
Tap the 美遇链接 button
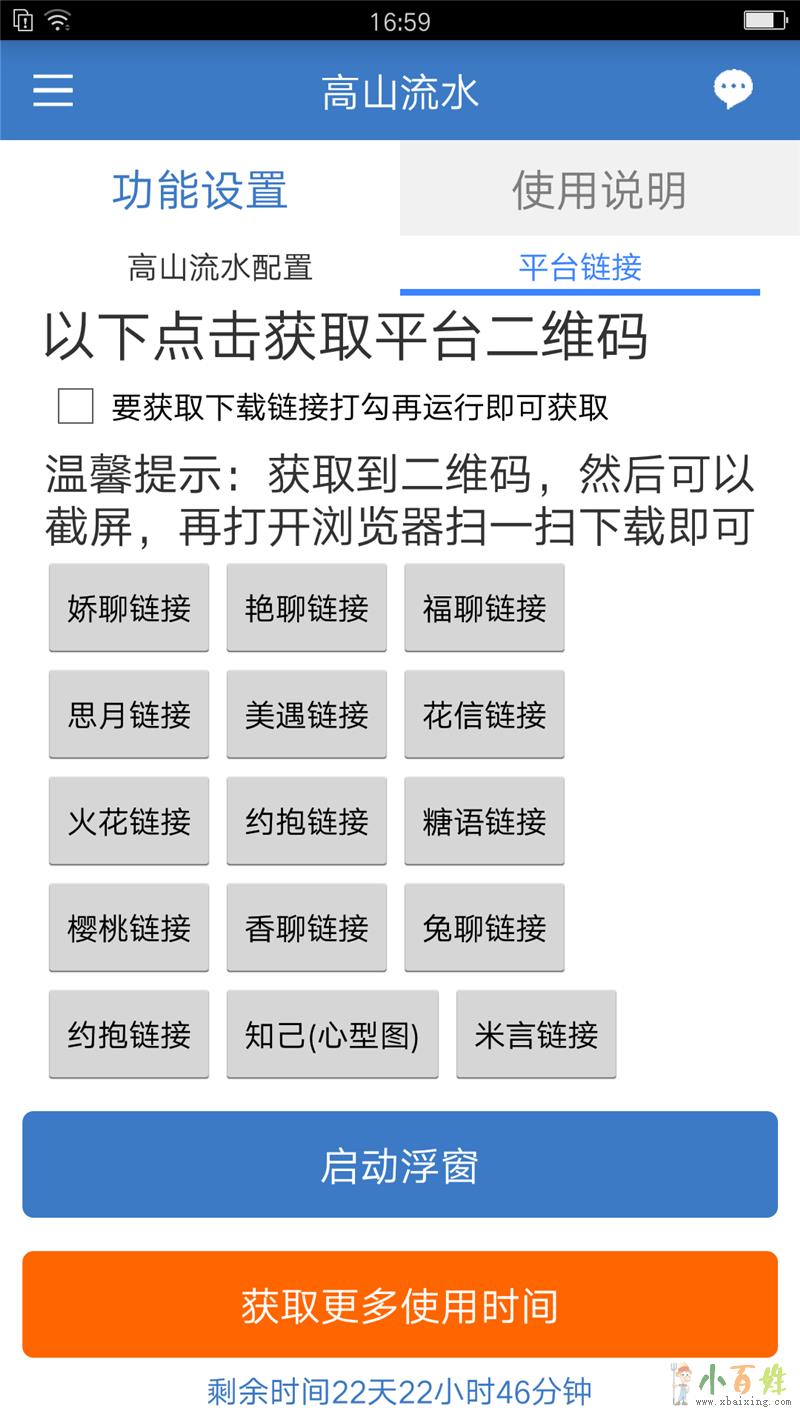307,714
